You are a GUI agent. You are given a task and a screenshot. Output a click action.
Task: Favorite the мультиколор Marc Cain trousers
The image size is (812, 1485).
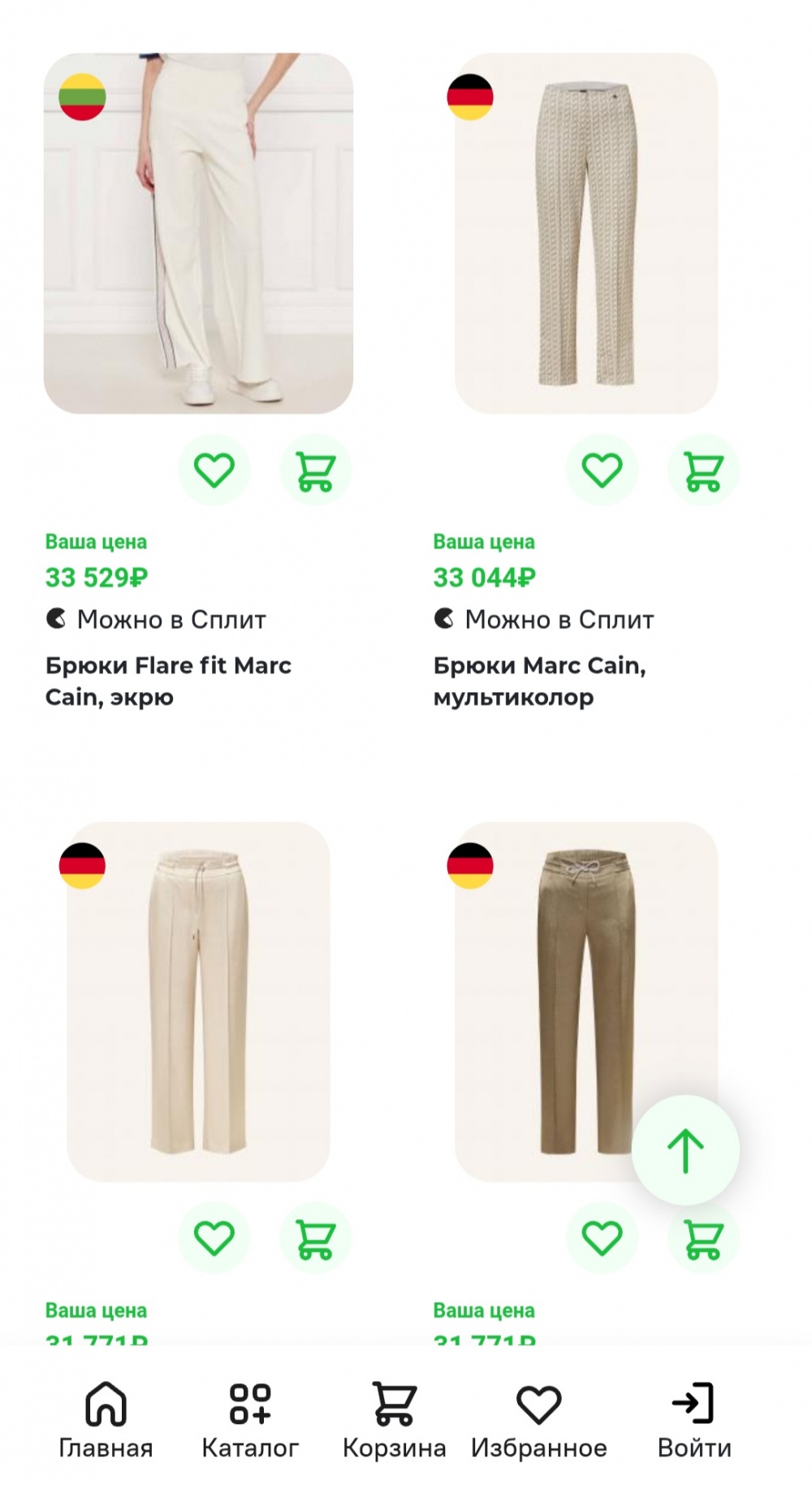click(602, 470)
